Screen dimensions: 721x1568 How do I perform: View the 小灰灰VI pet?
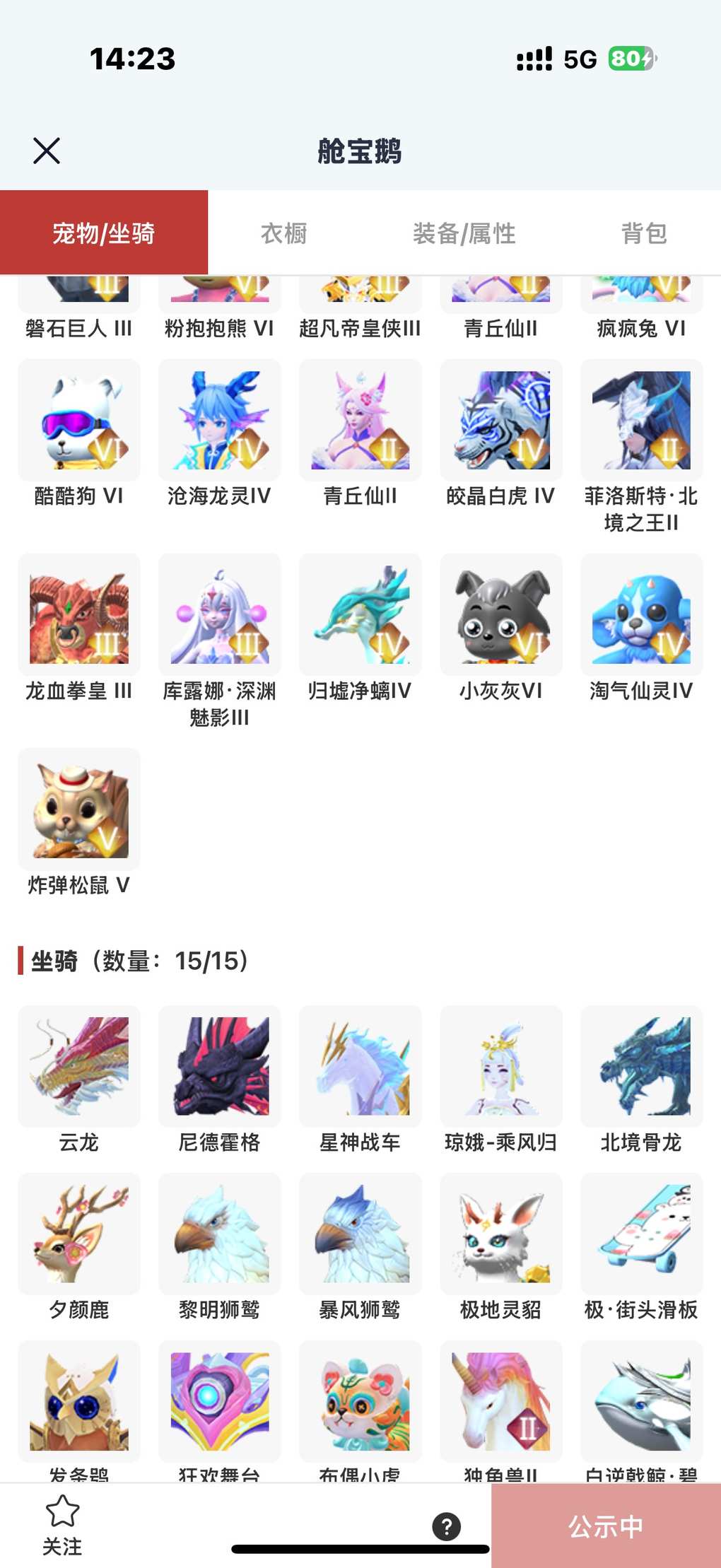coord(500,615)
